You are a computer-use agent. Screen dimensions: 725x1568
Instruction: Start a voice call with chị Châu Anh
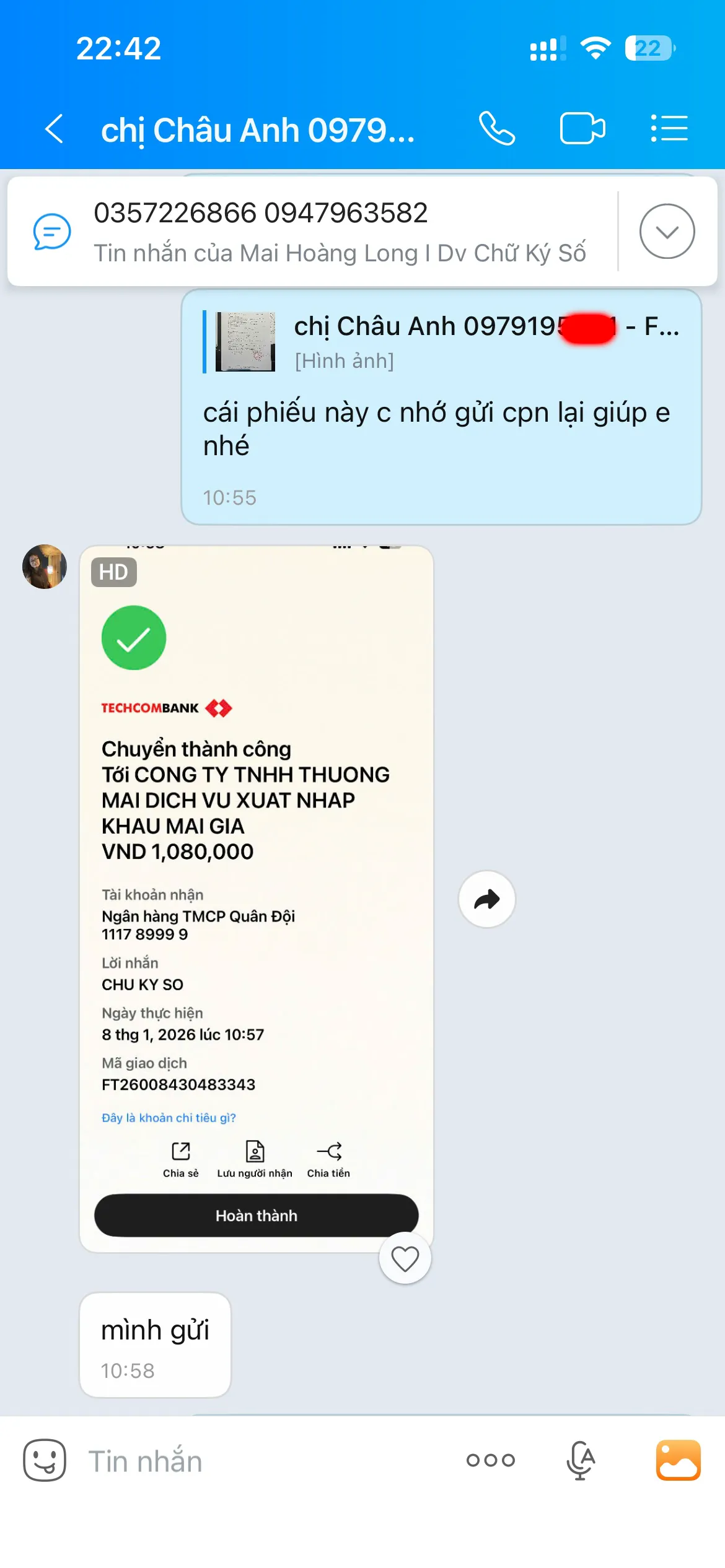click(496, 129)
